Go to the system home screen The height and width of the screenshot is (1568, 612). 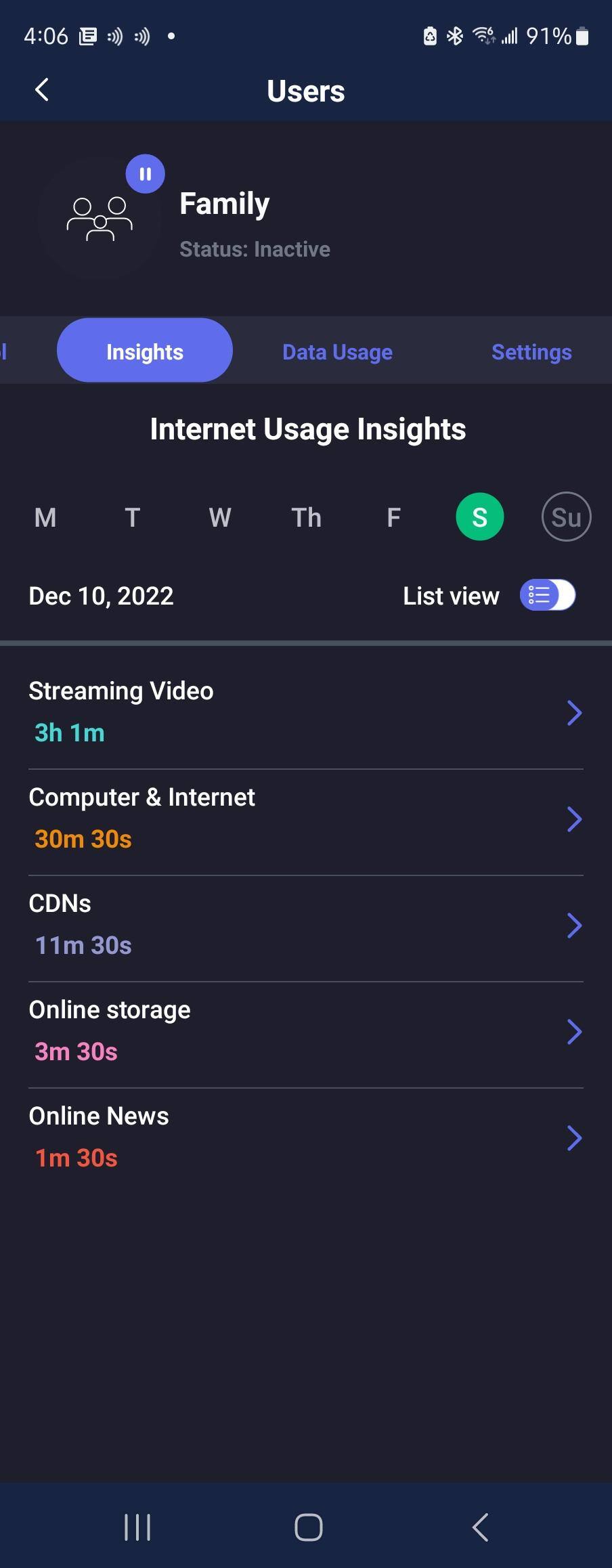pyautogui.click(x=309, y=1527)
